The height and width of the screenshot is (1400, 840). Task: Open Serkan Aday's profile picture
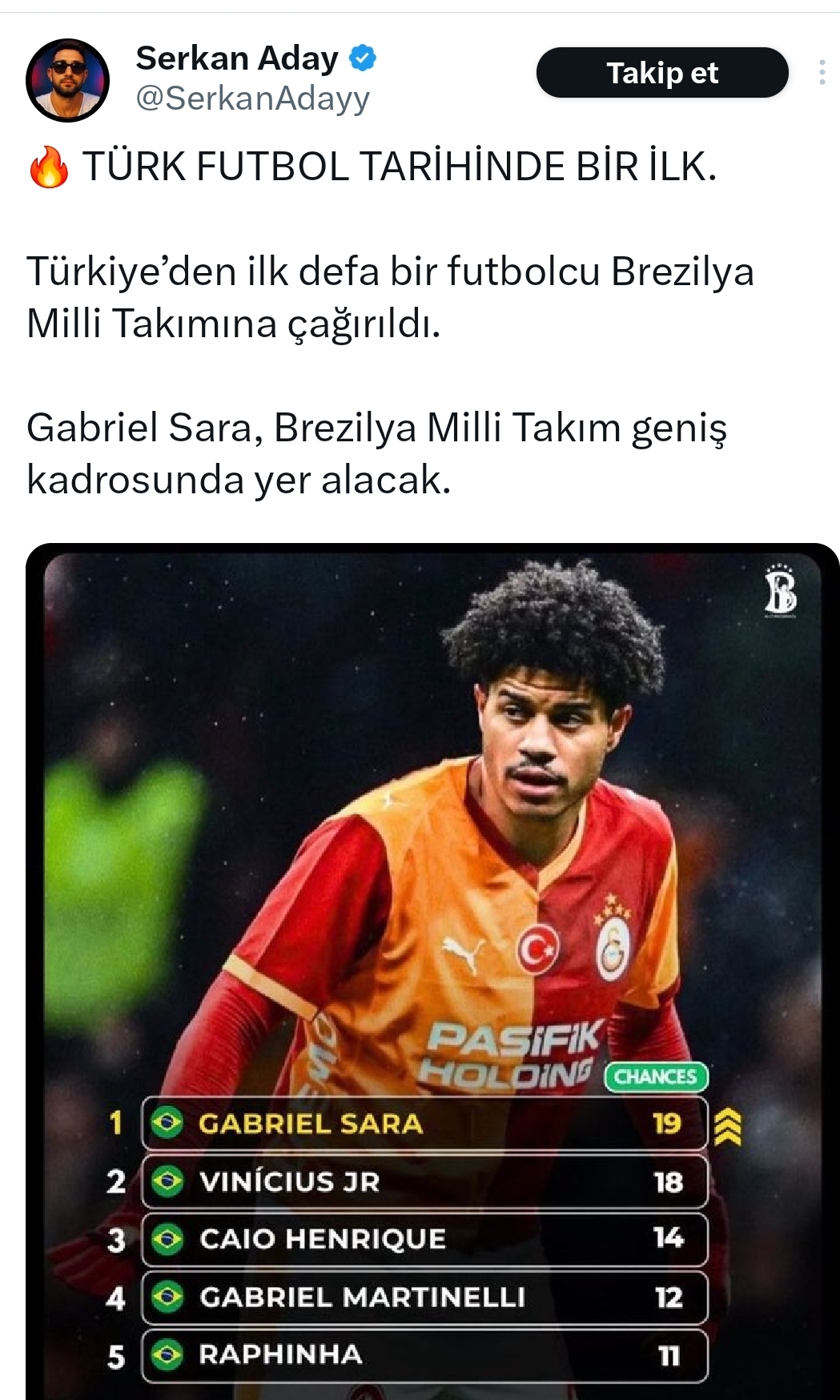pyautogui.click(x=67, y=80)
